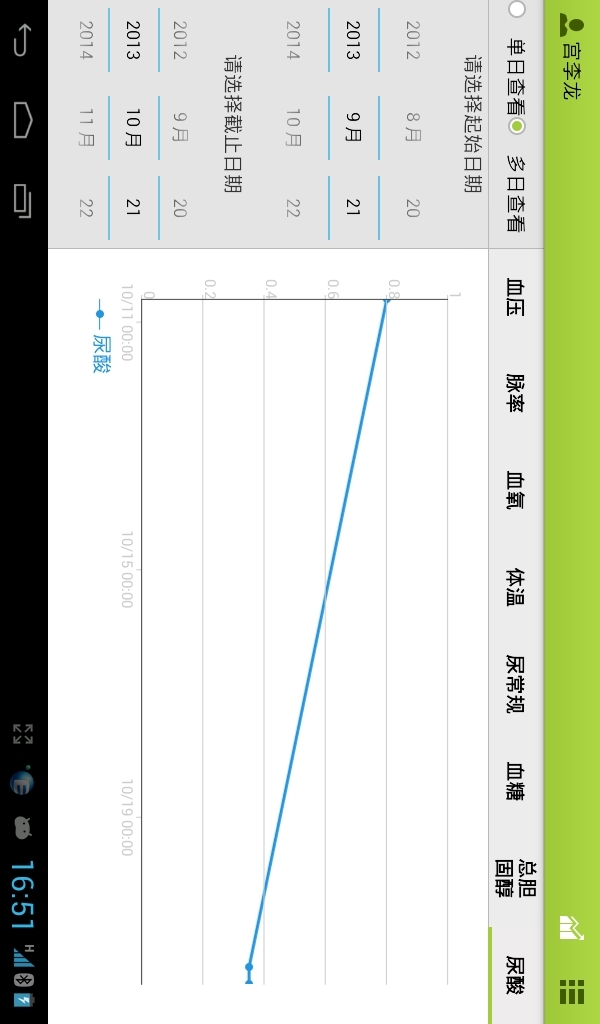
Task: Open the grid menu icon in the green bar
Action: tap(571, 991)
